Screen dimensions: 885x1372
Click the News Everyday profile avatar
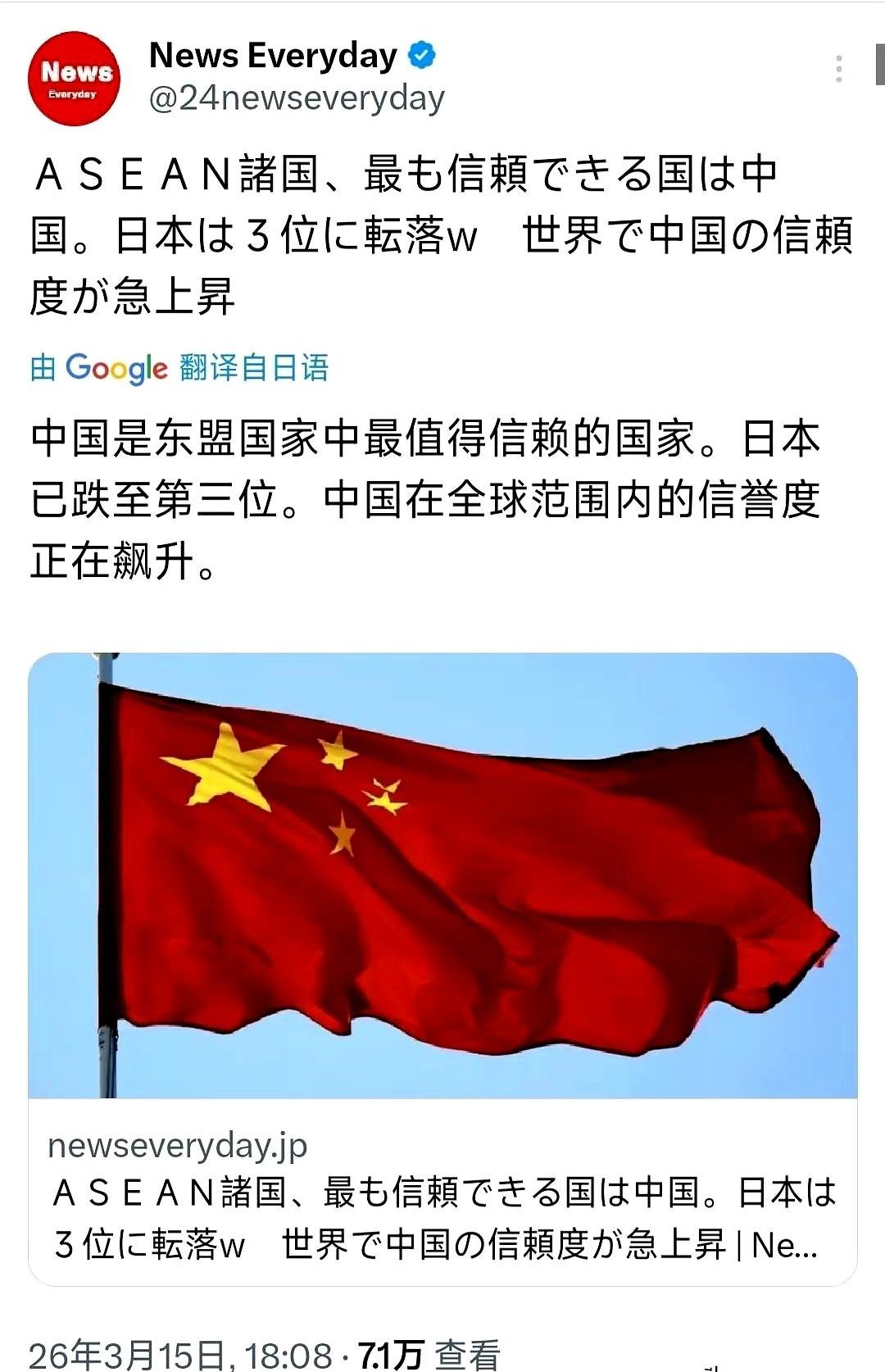tap(75, 76)
